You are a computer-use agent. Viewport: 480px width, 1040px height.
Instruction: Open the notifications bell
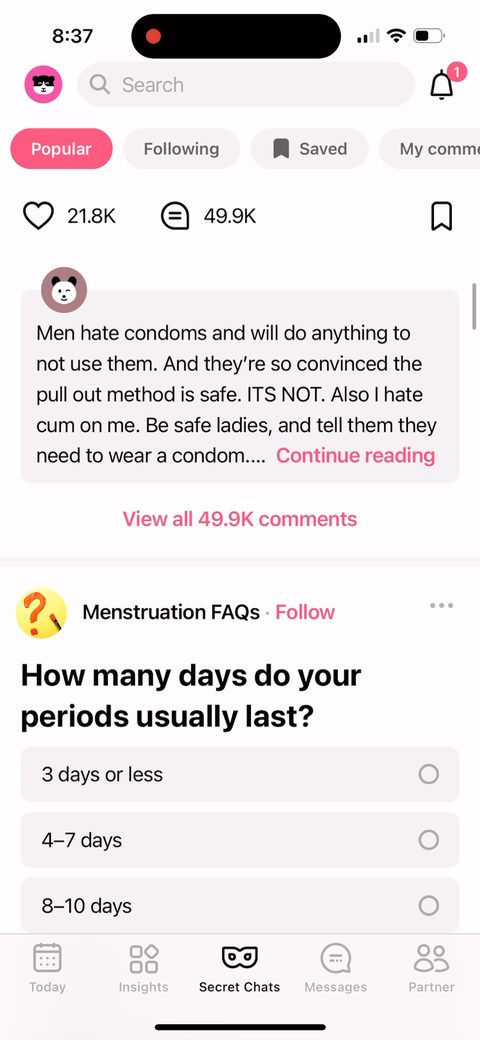tap(442, 84)
